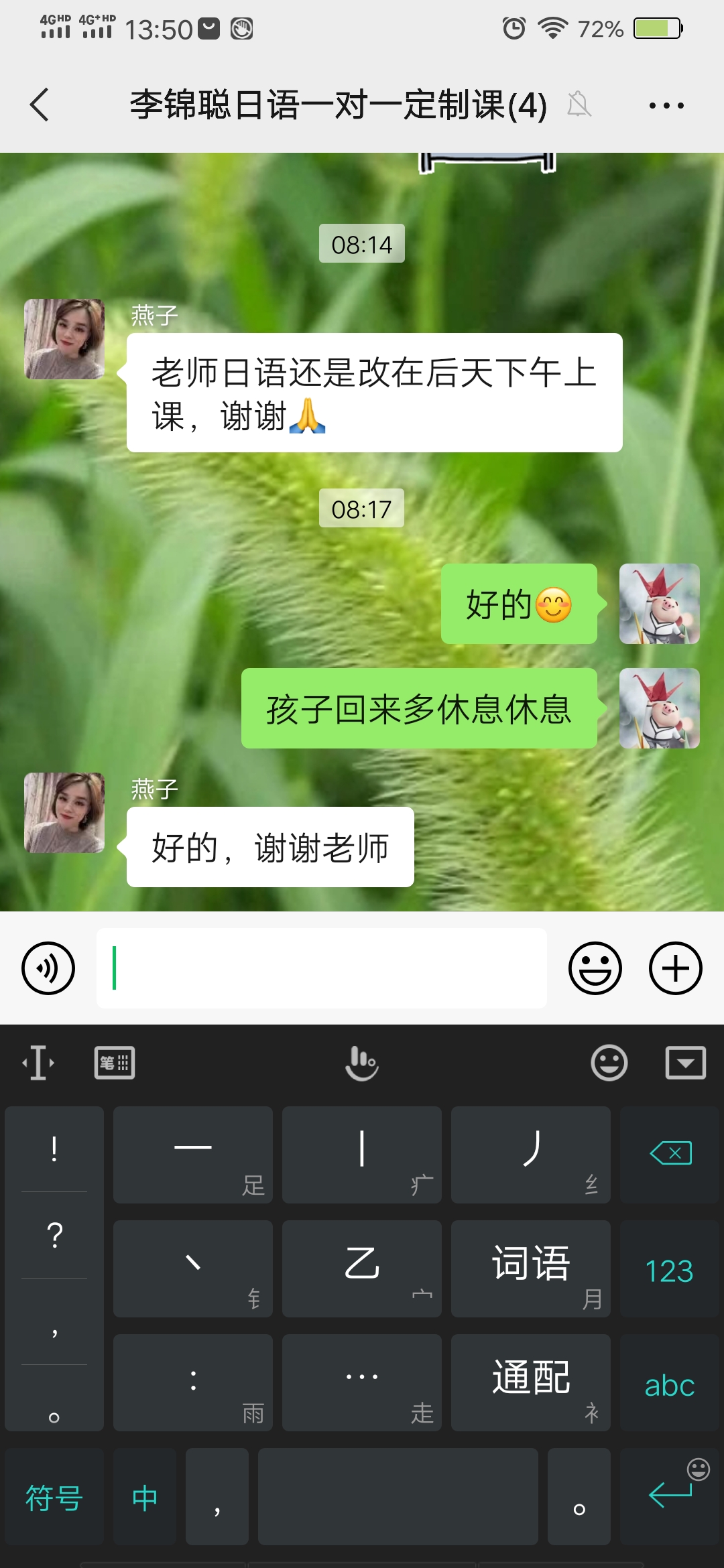Image resolution: width=724 pixels, height=1568 pixels.
Task: Go back from the group chat
Action: [x=40, y=105]
